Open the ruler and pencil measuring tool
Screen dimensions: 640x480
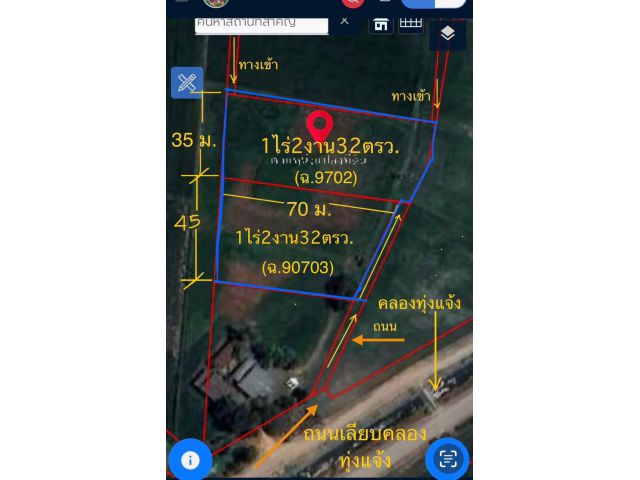187,83
